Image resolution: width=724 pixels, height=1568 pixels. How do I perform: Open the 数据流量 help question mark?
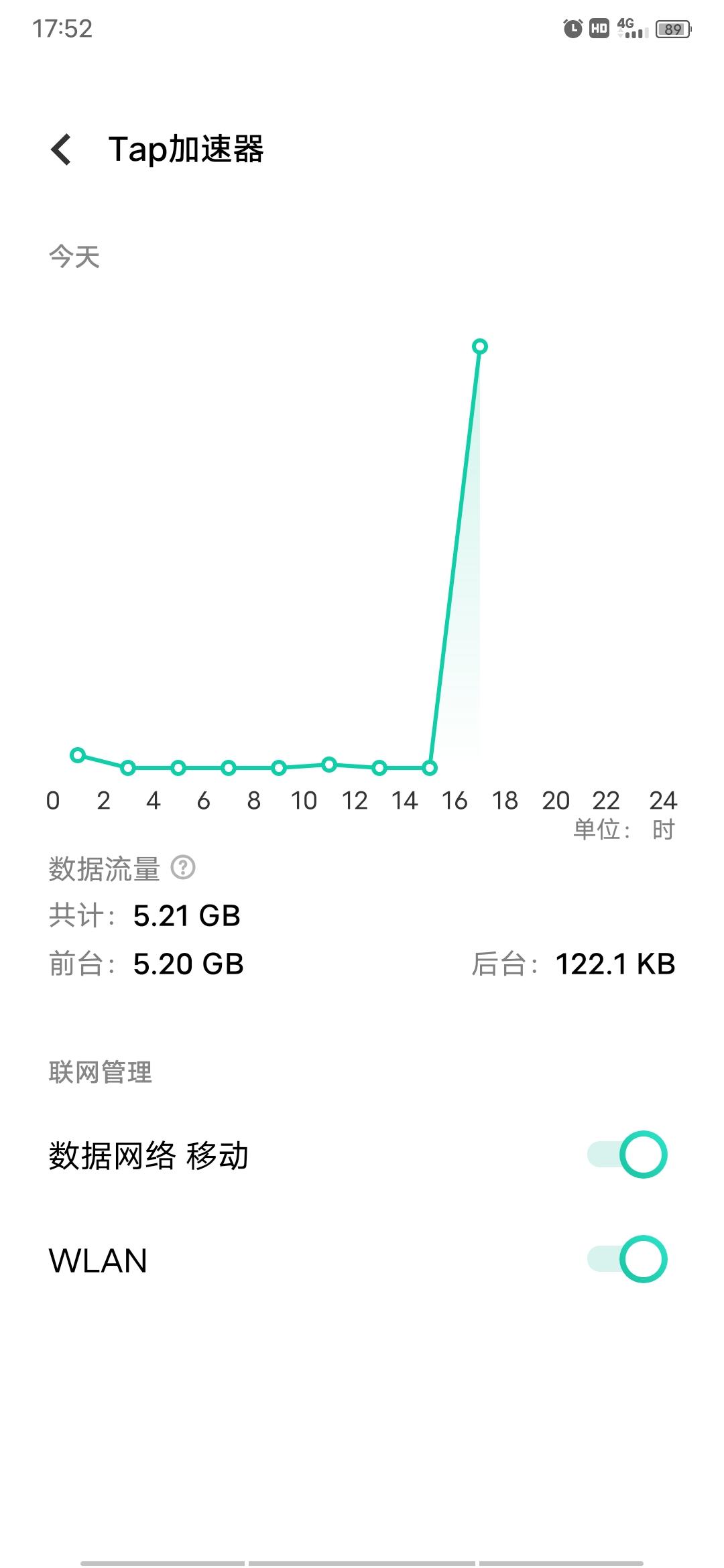[183, 868]
